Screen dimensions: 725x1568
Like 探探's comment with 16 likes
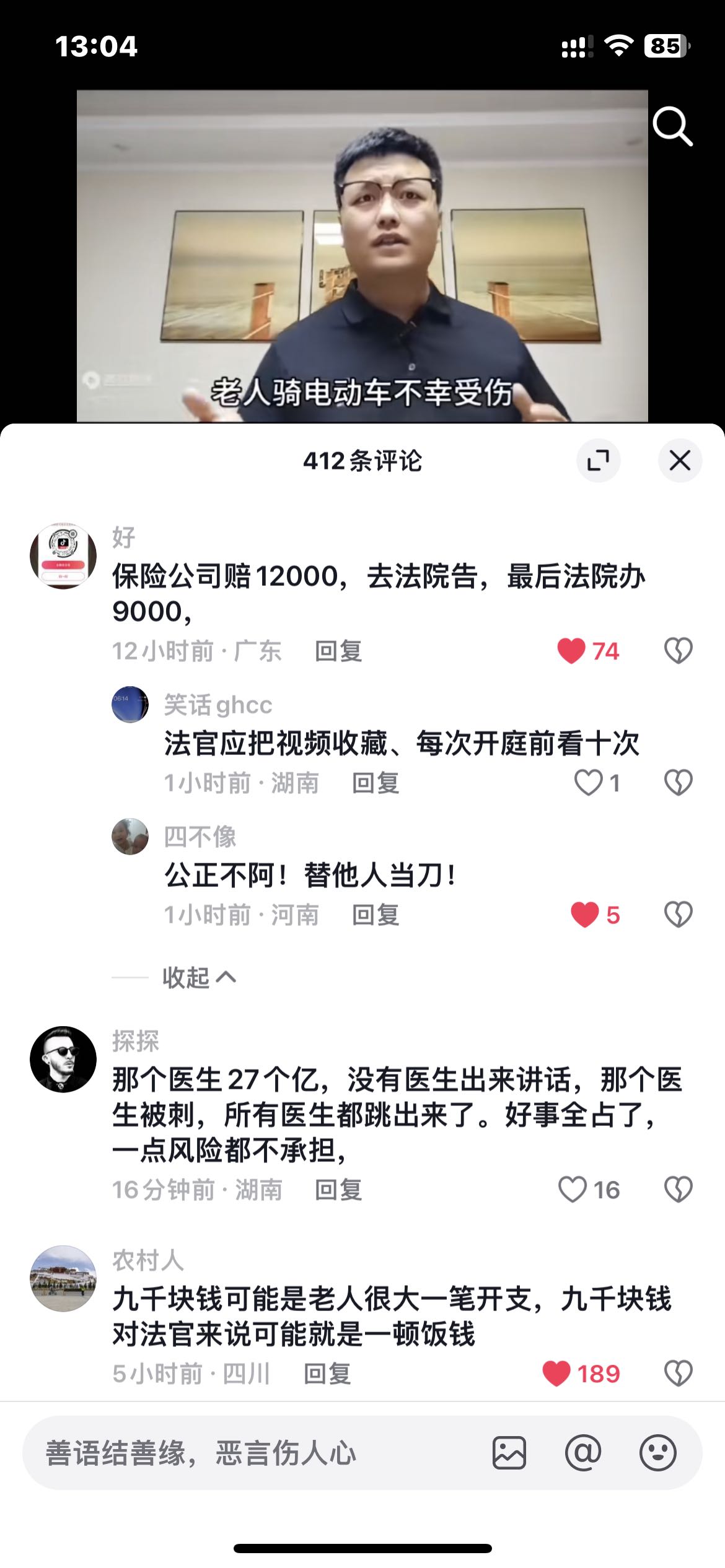point(573,1190)
